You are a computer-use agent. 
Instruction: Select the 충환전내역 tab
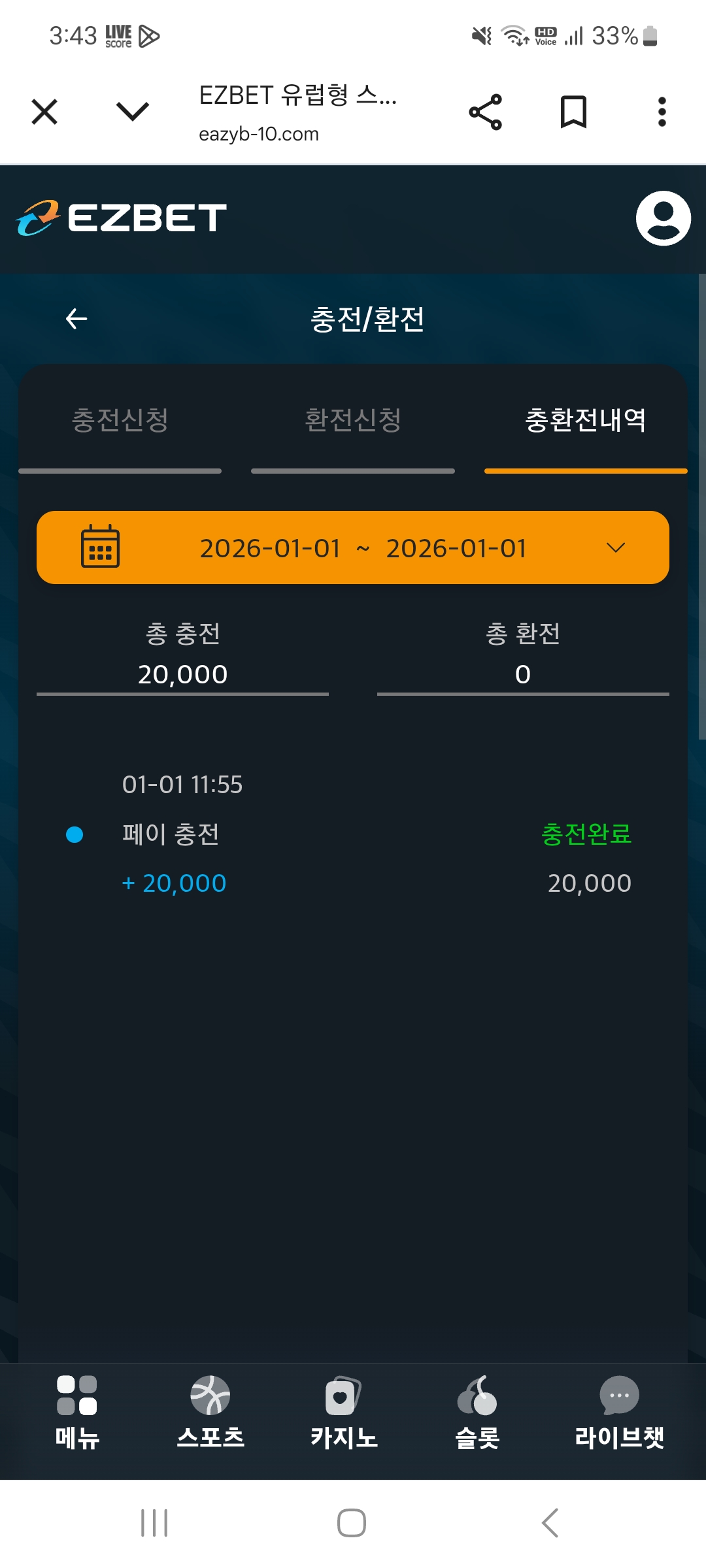[585, 421]
